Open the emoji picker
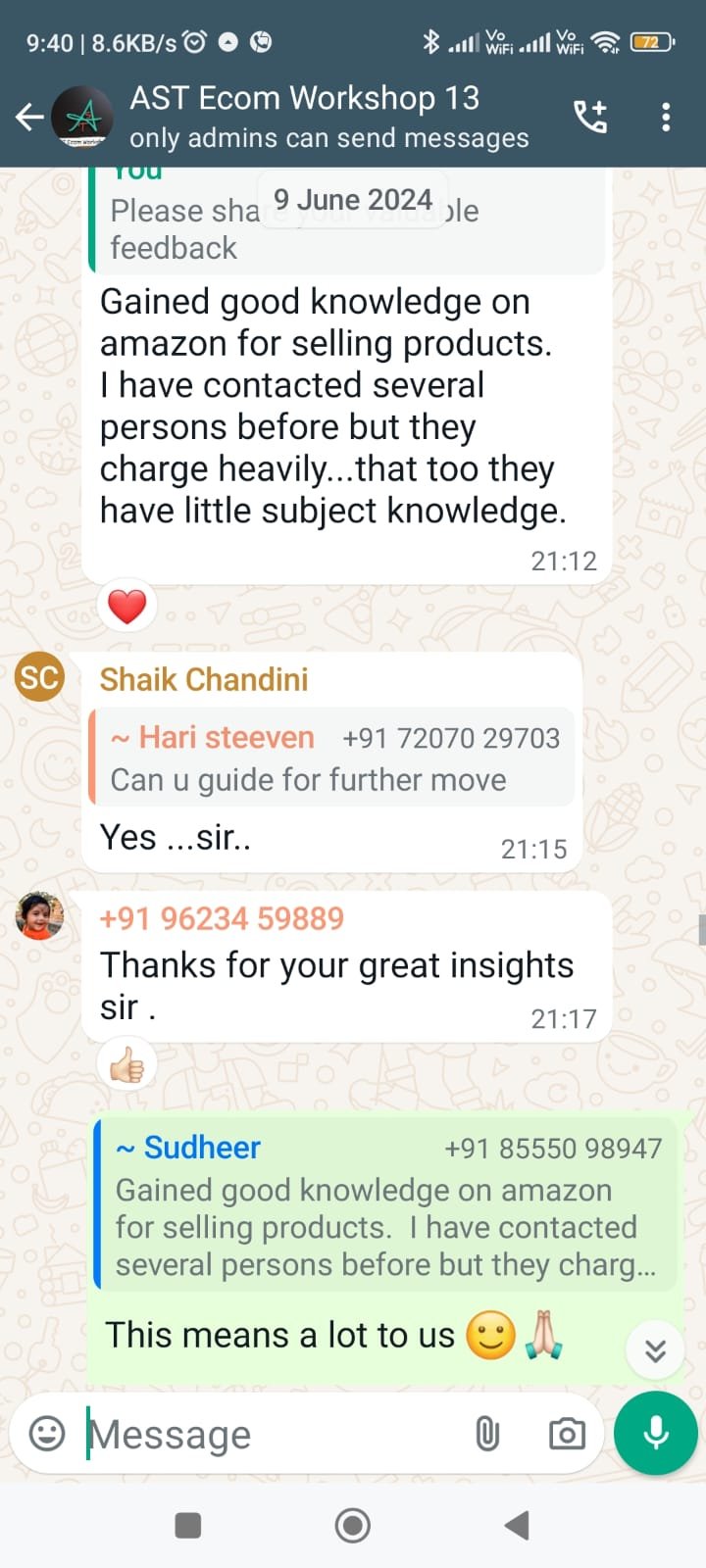The width and height of the screenshot is (706, 1568). click(x=47, y=1434)
